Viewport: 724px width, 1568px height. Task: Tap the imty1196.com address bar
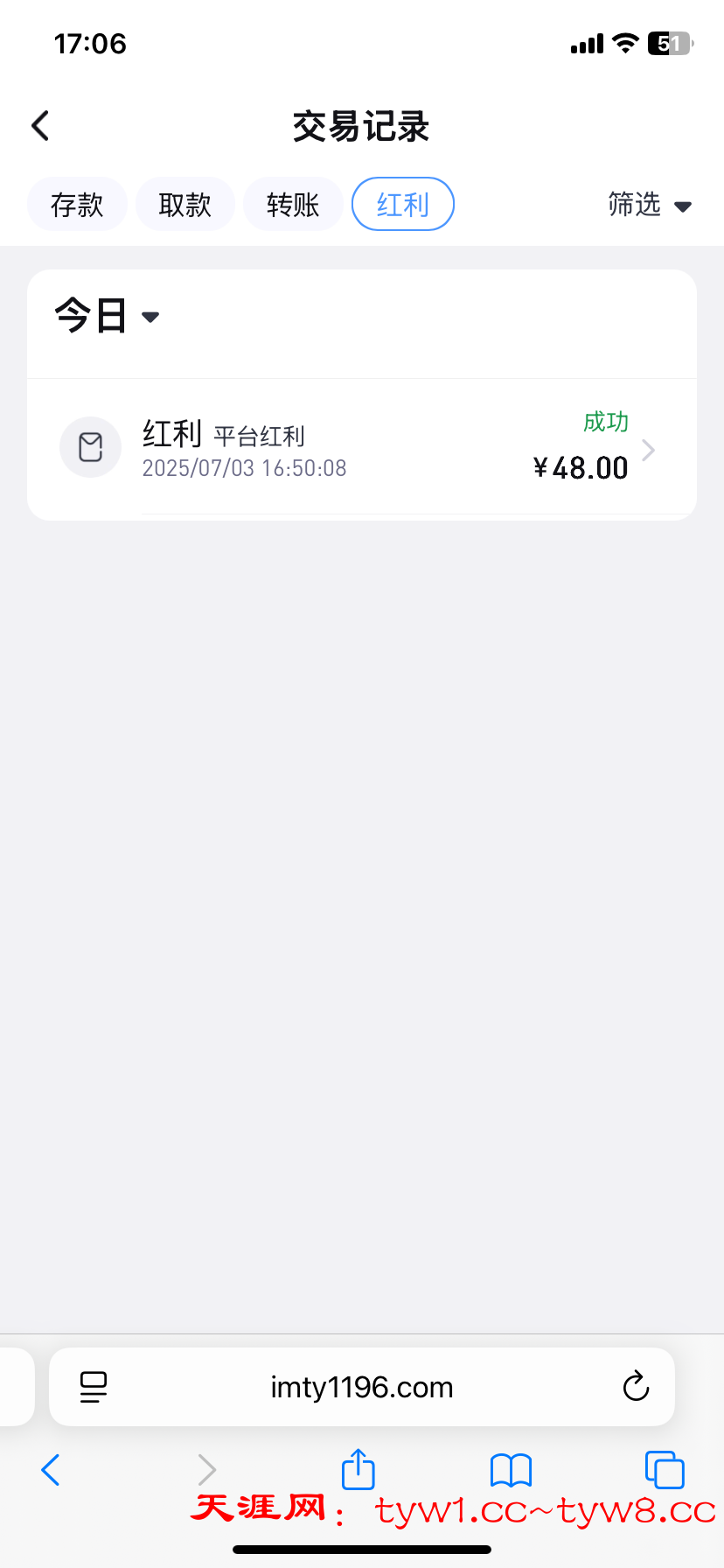pyautogui.click(x=362, y=1387)
